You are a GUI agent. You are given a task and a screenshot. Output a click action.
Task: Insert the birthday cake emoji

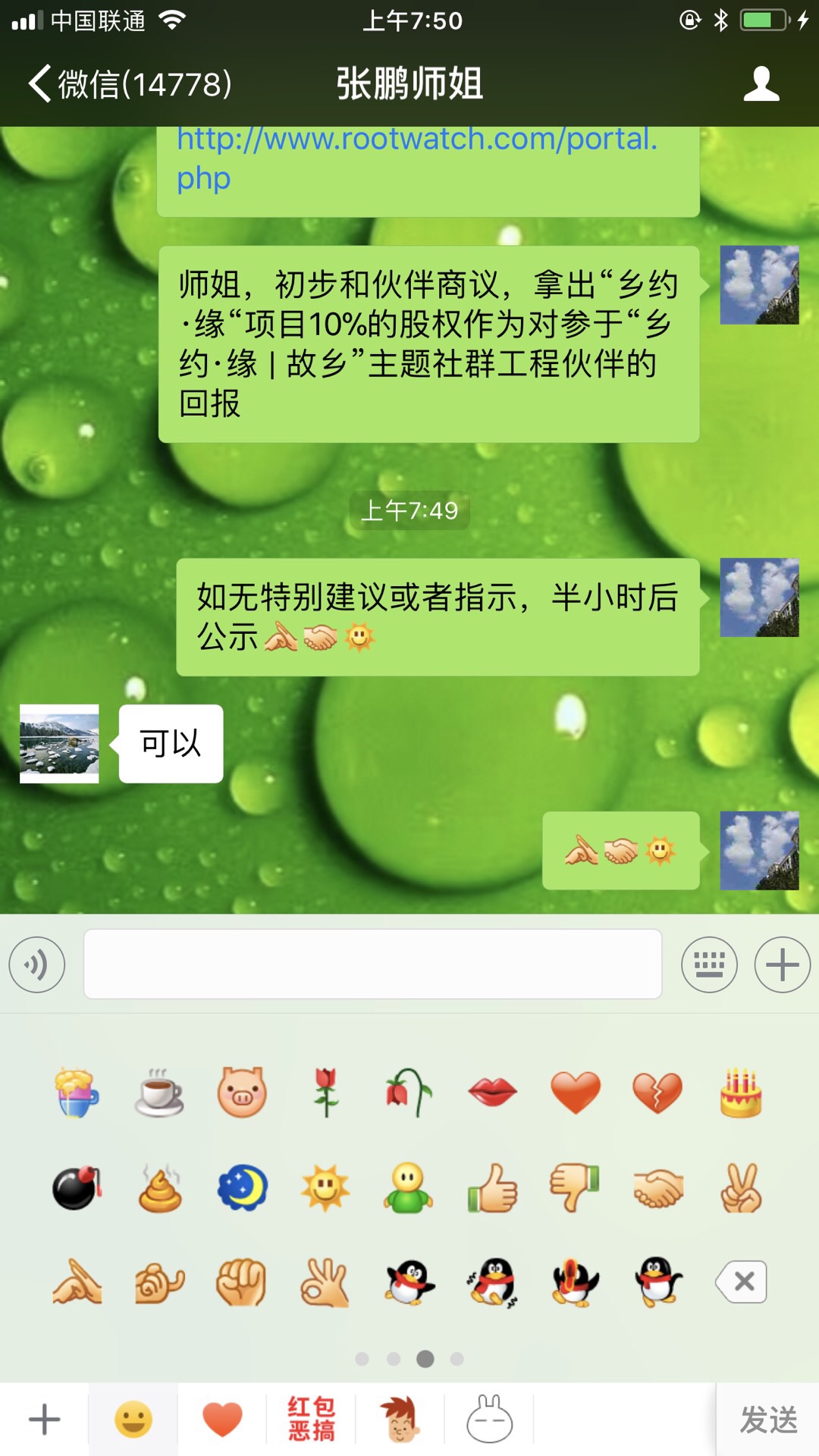tap(741, 1093)
